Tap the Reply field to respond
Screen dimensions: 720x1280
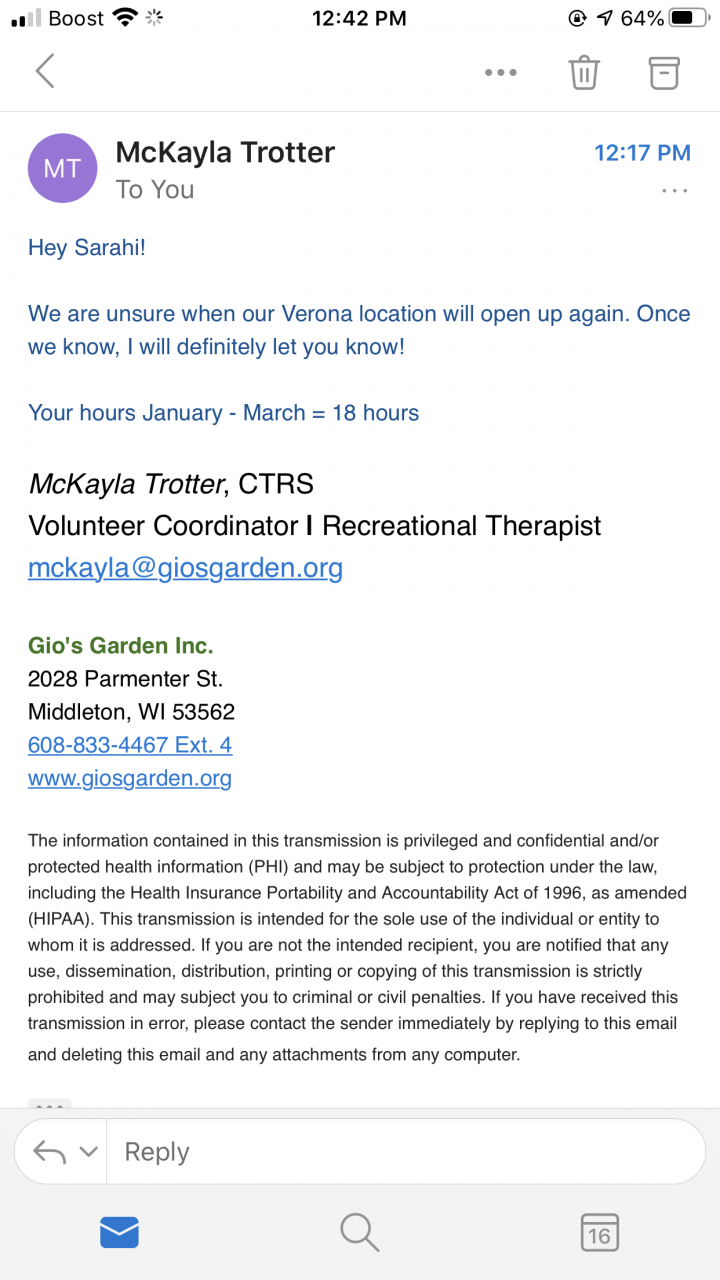point(400,1151)
